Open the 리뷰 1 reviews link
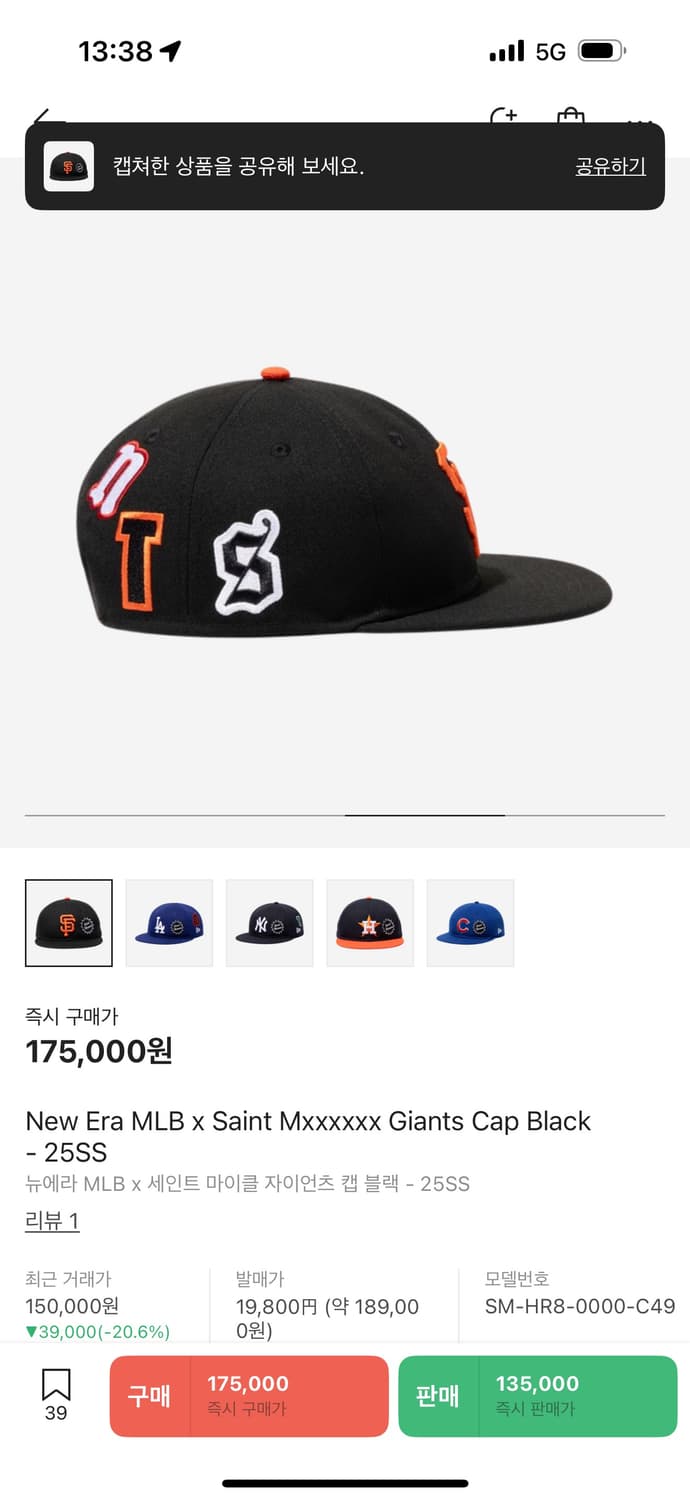Screen dimensions: 690x1500 tap(52, 1221)
